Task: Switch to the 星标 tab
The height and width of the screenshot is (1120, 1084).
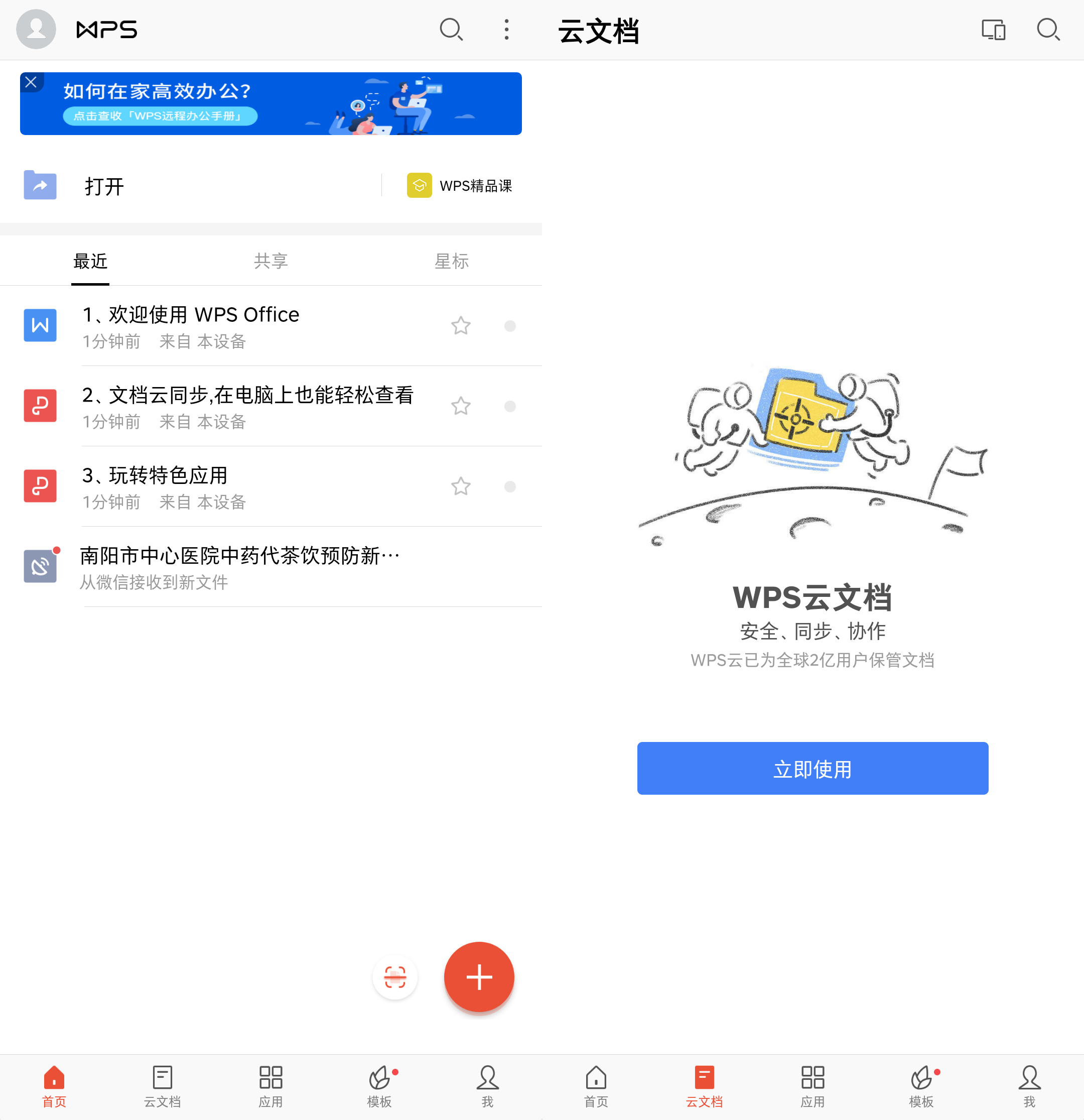Action: coord(451,261)
